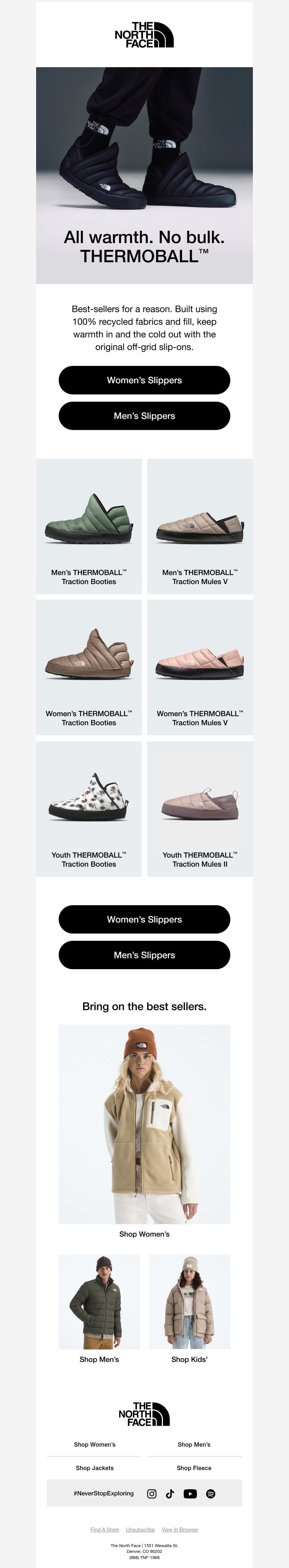This screenshot has height=1568, width=289.
Task: Open the Shop Fleece footer link
Action: pos(194,1468)
